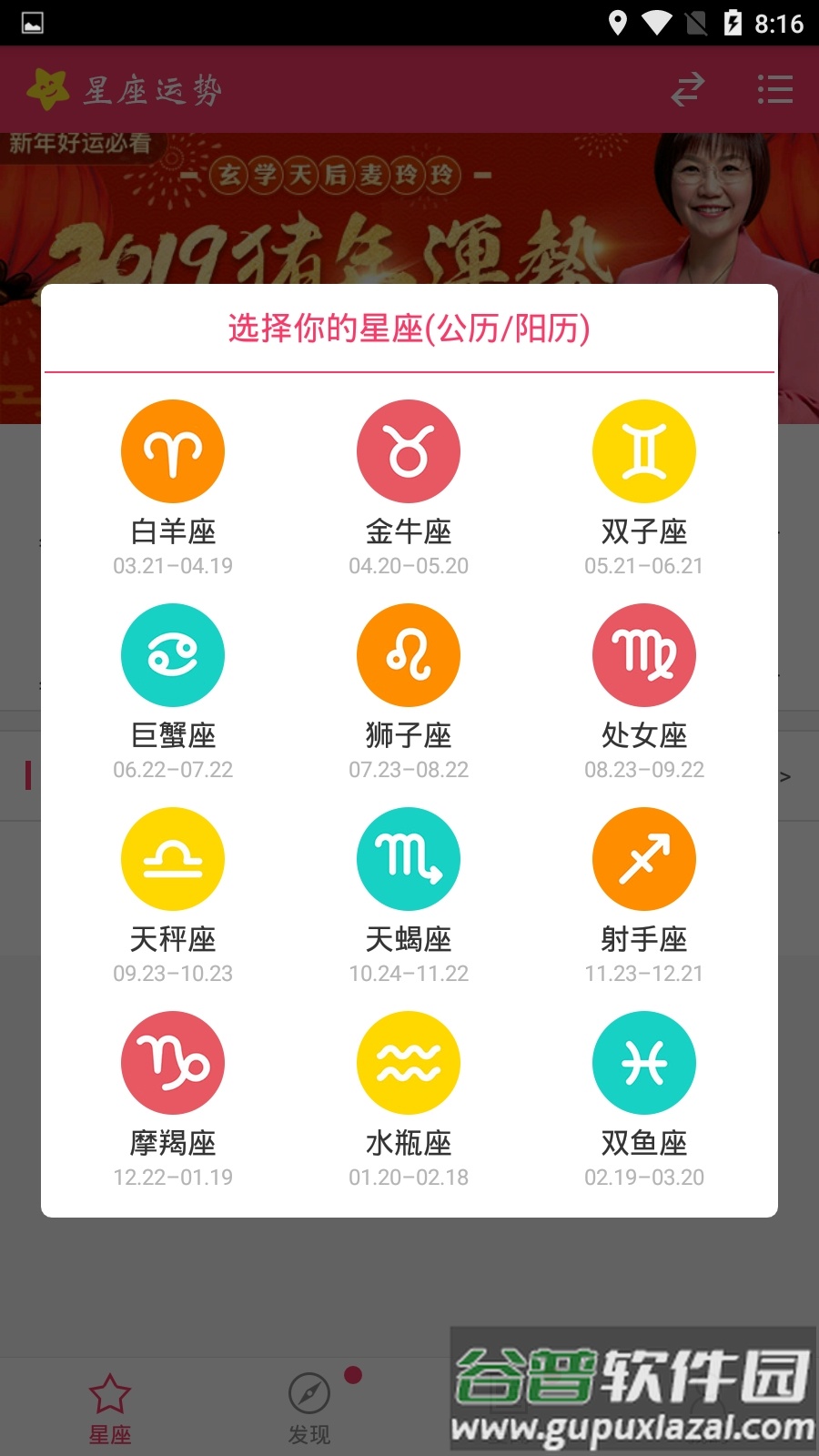Select the Cancer (巨蟹座) zodiac icon
The image size is (819, 1456).
tap(173, 654)
